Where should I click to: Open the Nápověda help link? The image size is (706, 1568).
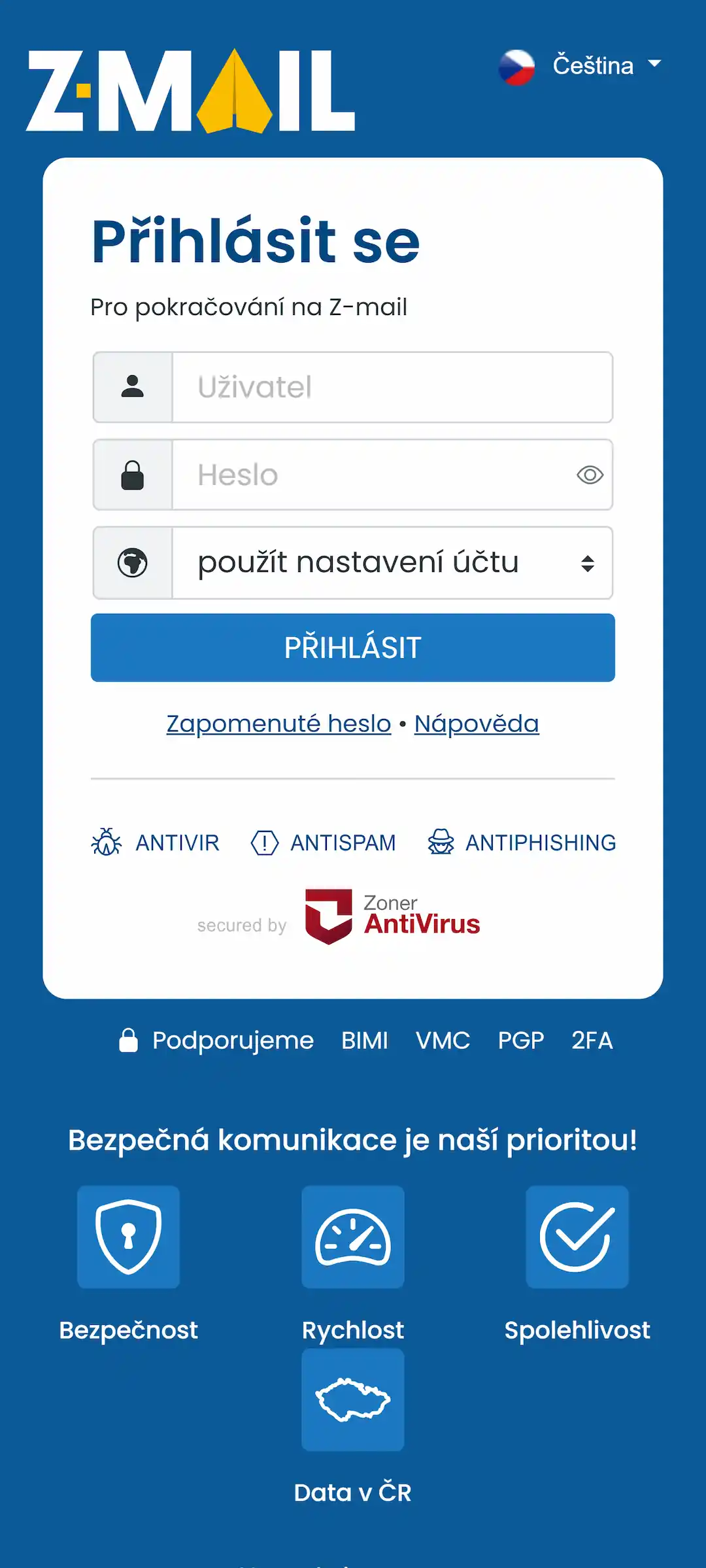477,724
